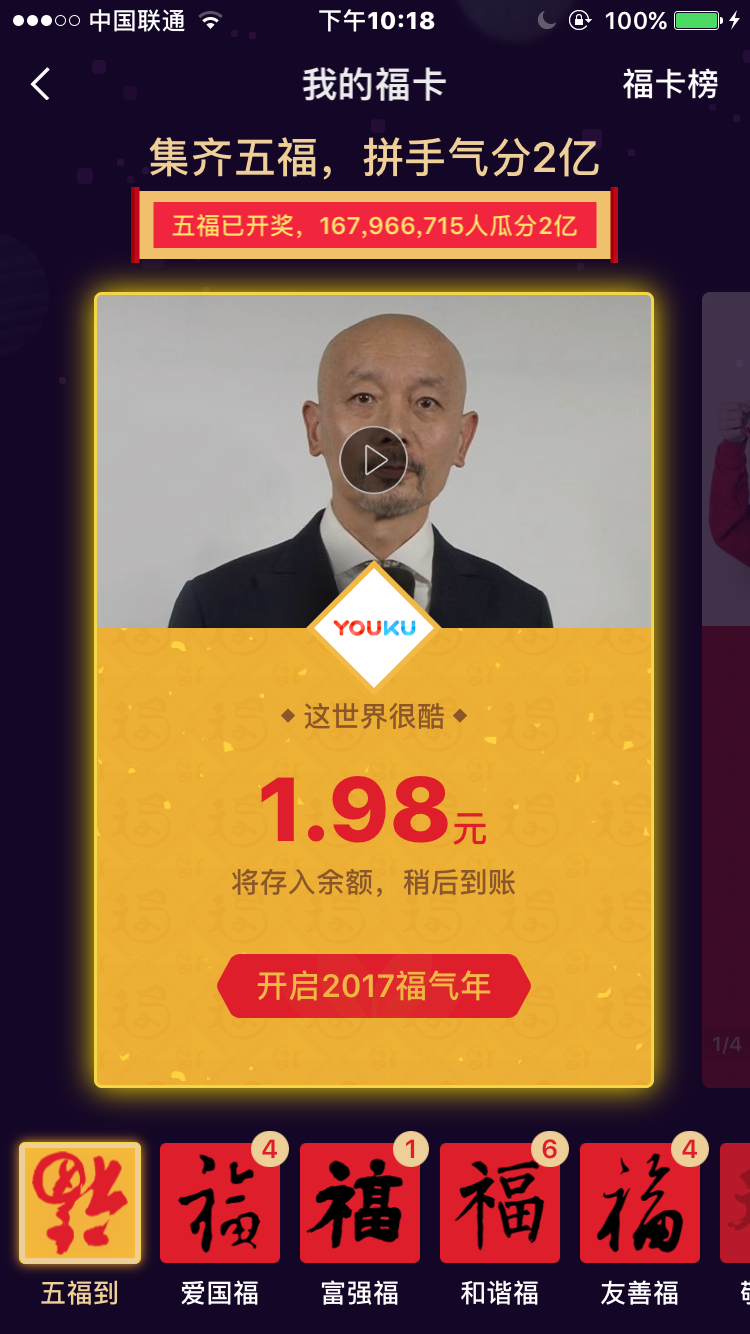Go back using the top-left arrow
This screenshot has width=750, height=1334.
[x=40, y=85]
